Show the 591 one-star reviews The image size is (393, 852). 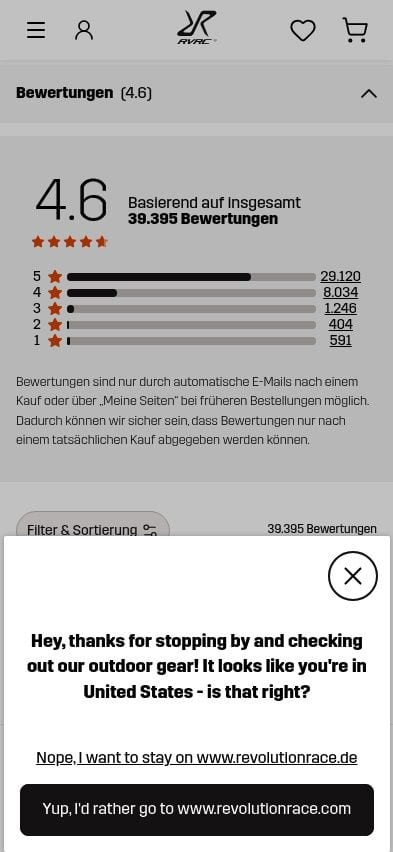tap(340, 341)
